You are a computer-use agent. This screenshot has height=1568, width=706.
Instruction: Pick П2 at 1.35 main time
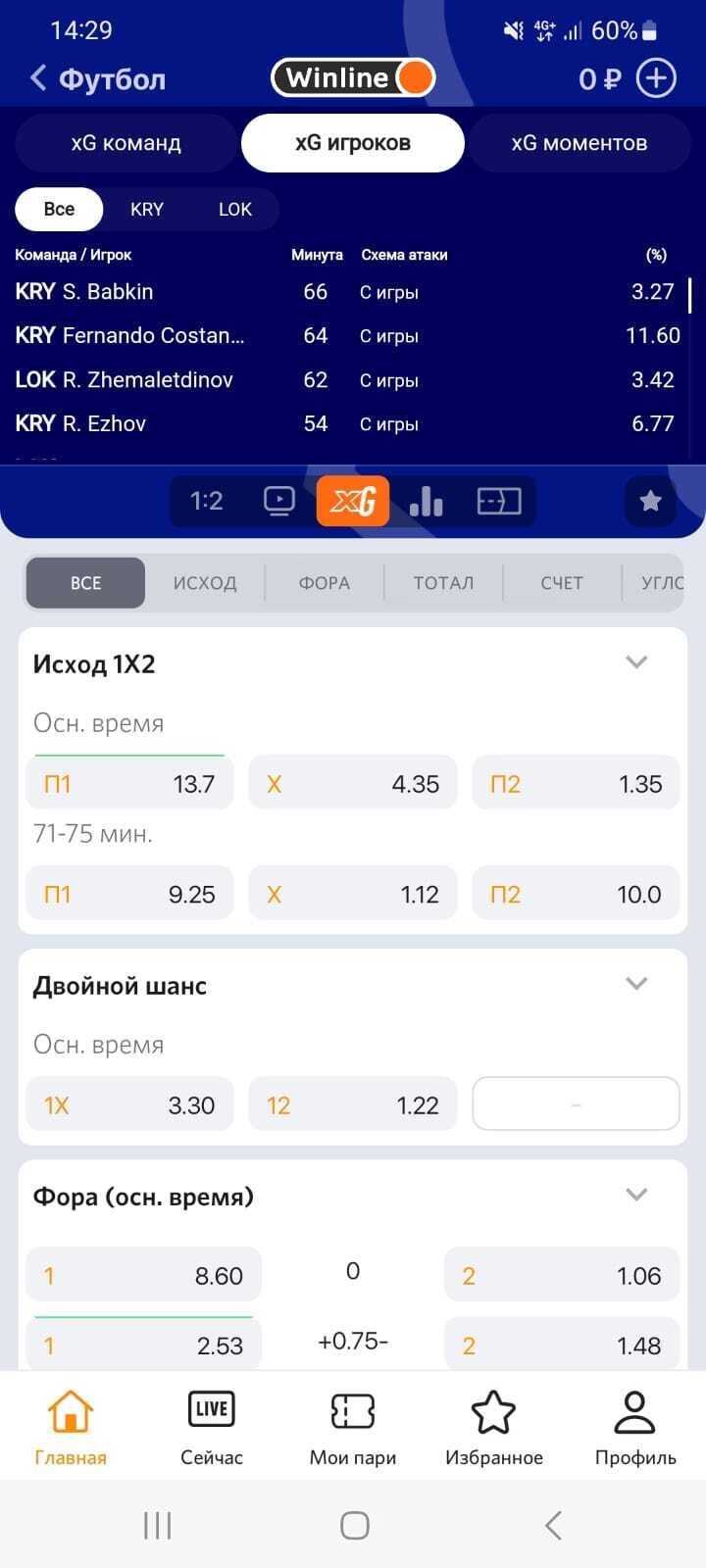[x=576, y=784]
